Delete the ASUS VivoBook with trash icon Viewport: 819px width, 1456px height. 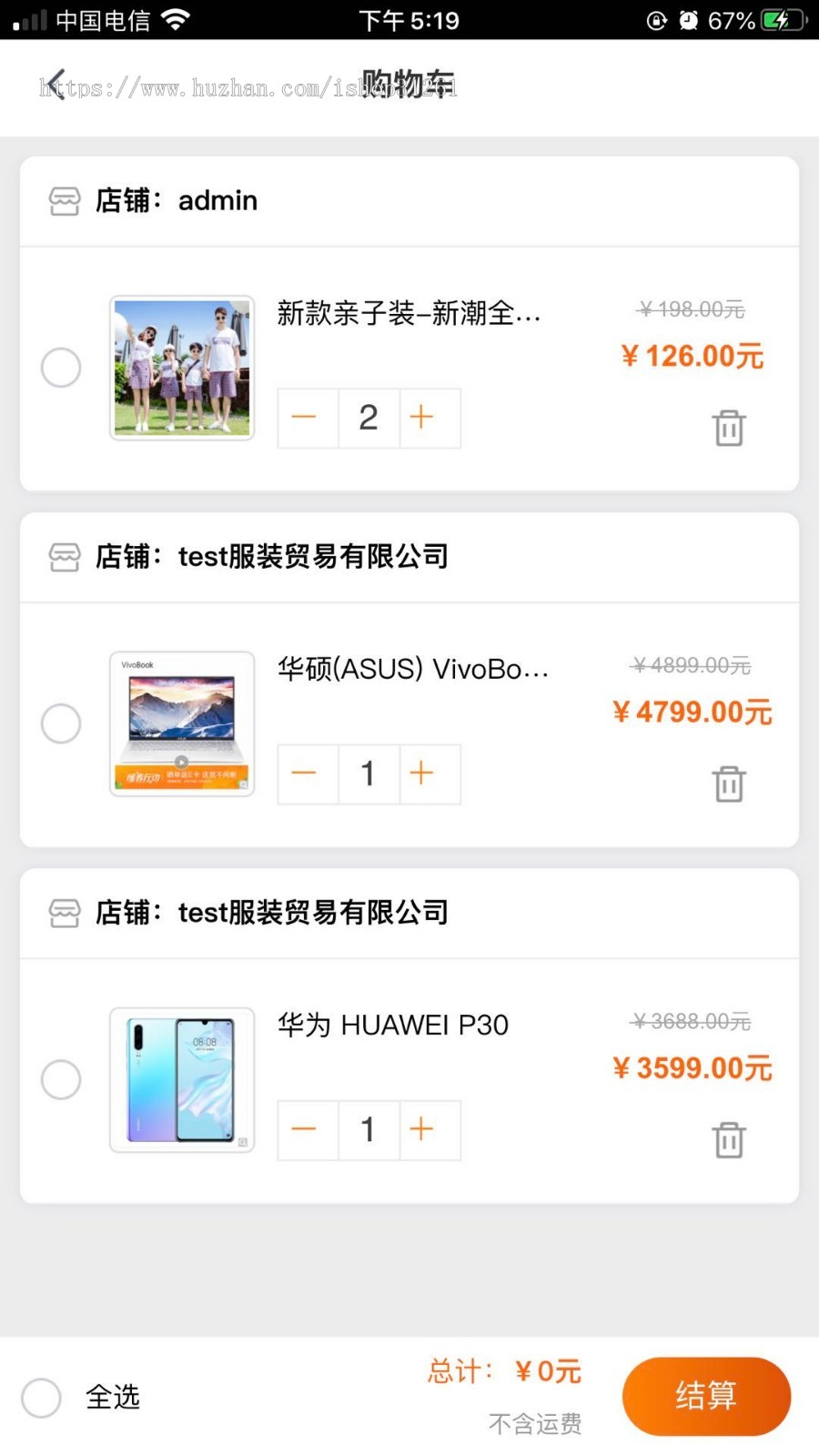728,784
